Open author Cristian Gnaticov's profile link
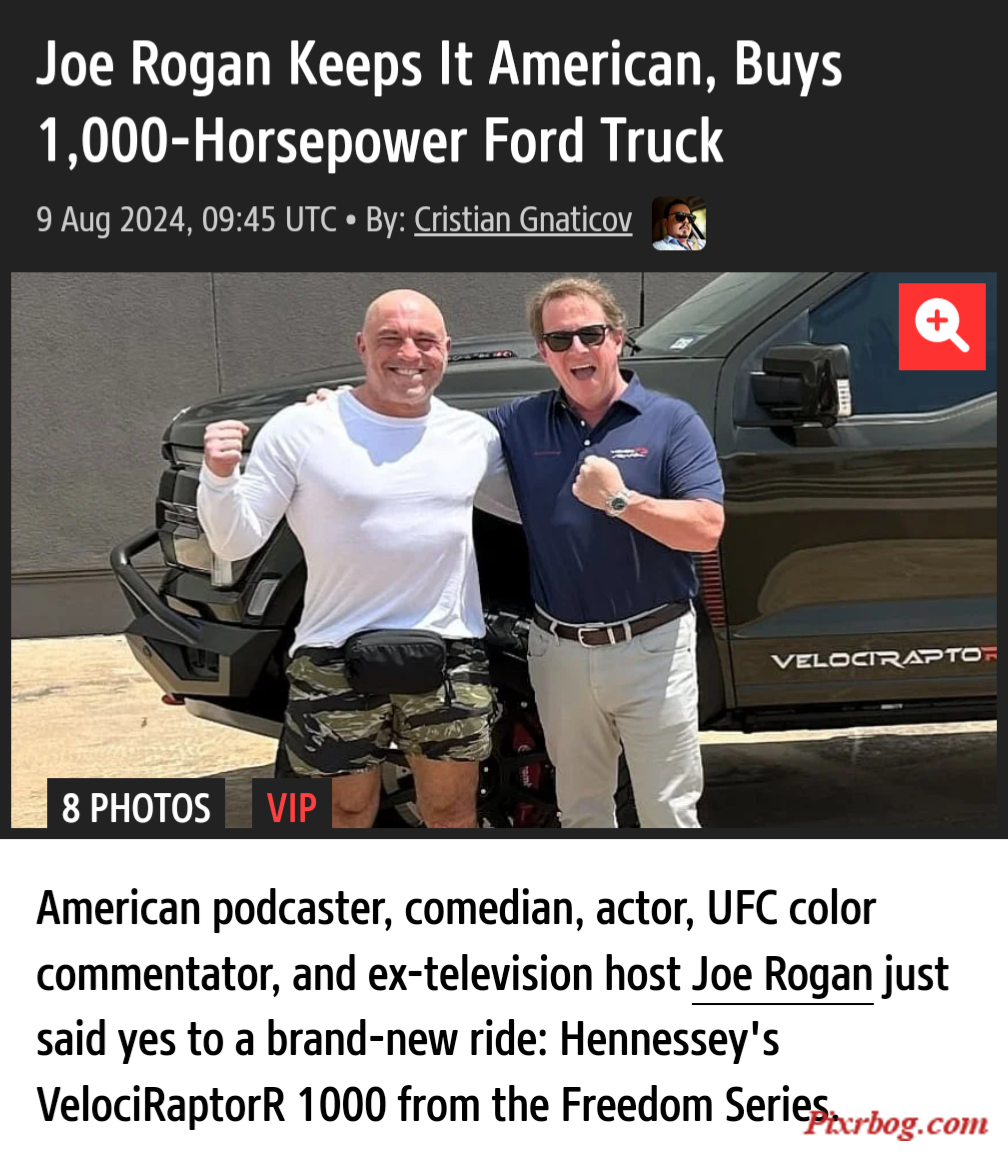1008x1156 pixels. [523, 220]
